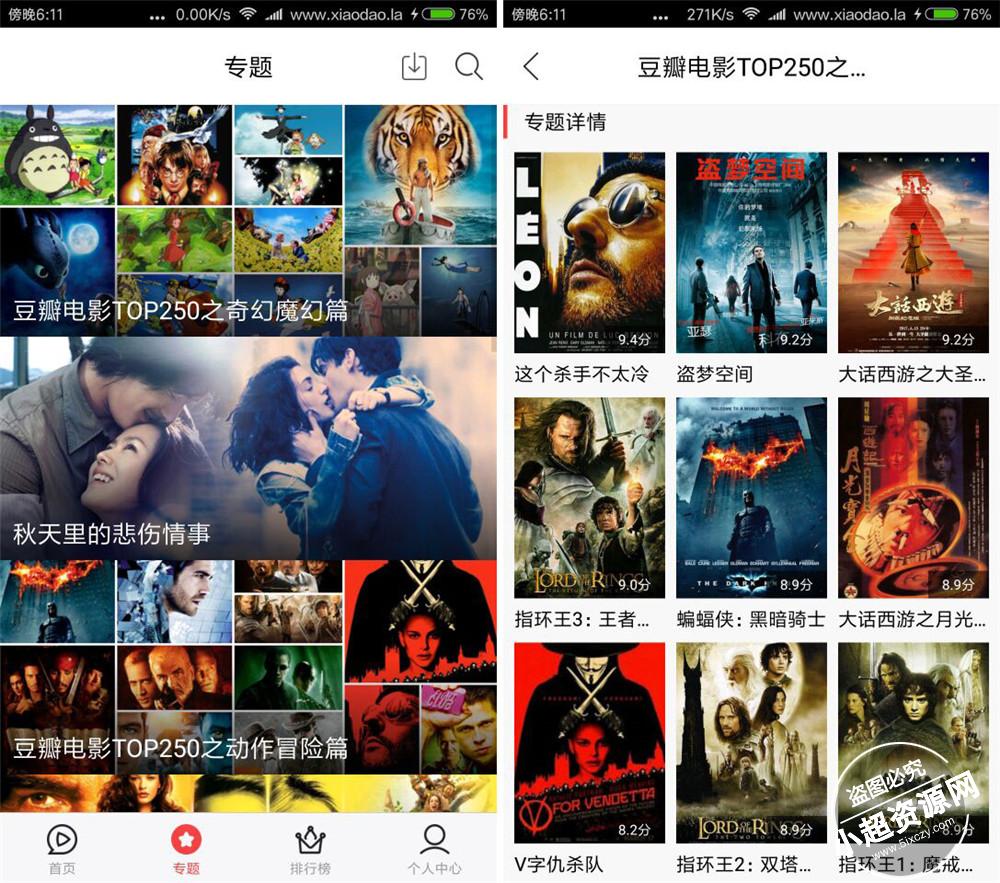Open the search magnifier icon
Image resolution: width=1000 pixels, height=883 pixels.
(x=468, y=67)
